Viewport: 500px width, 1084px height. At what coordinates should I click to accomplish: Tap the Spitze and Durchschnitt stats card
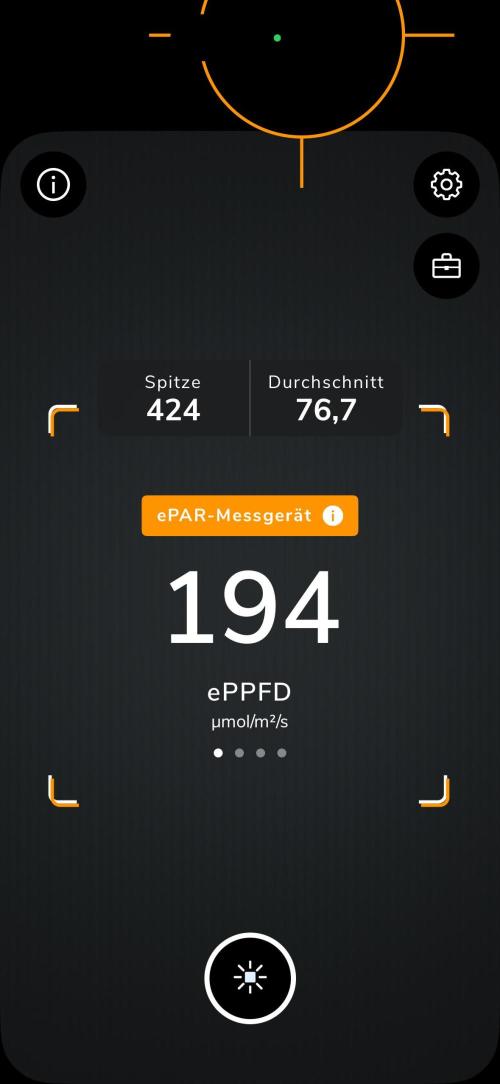(250, 398)
